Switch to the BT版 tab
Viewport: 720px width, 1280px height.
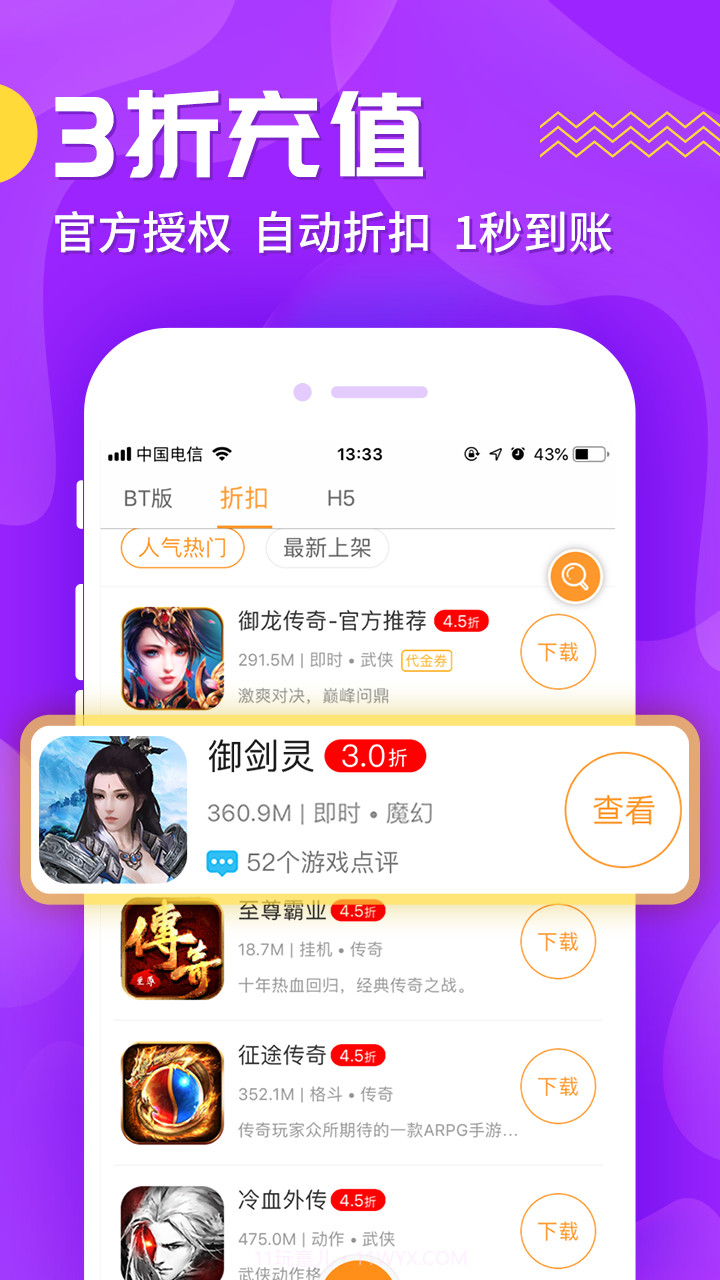[148, 498]
